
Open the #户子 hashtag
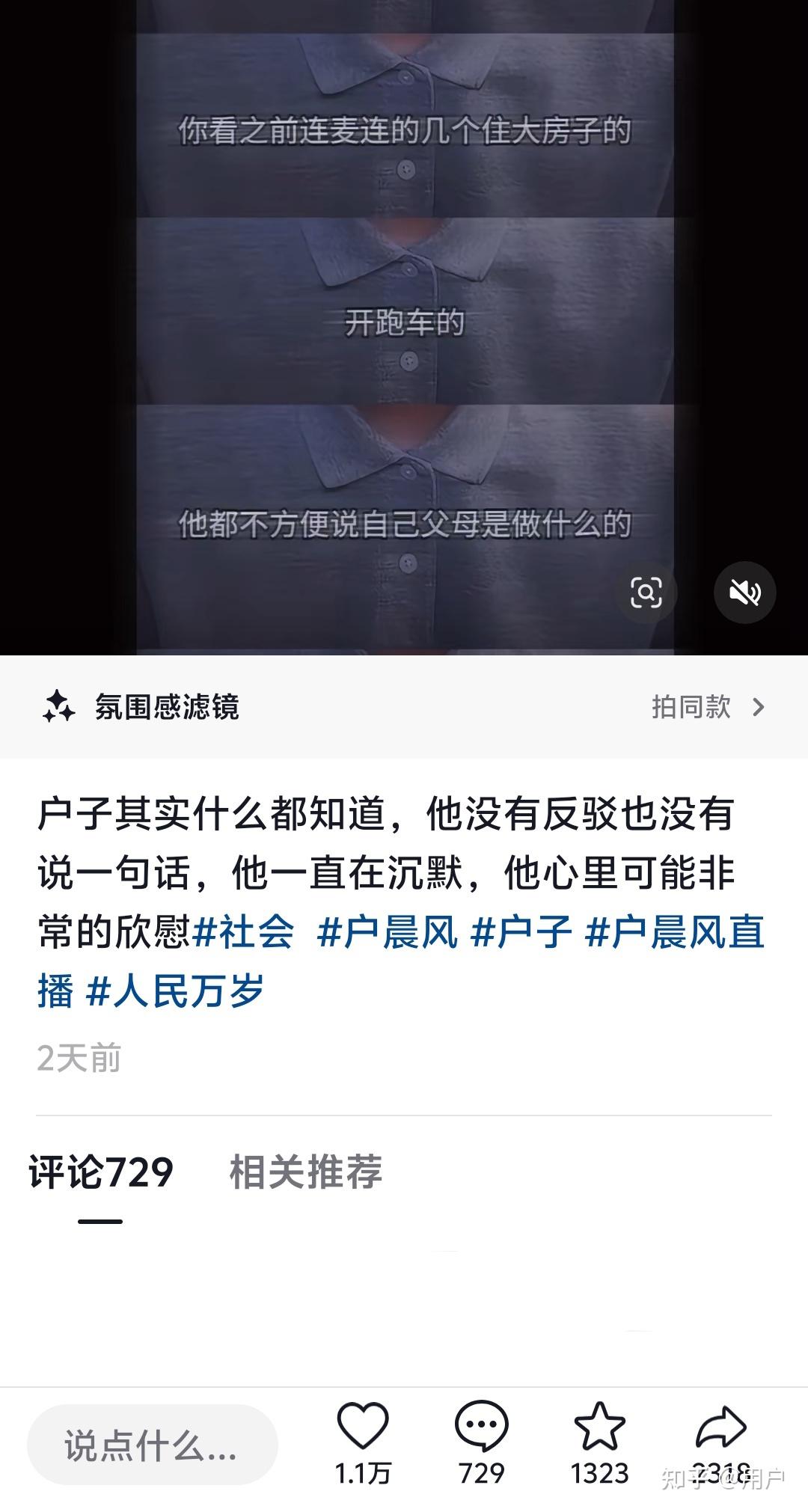tap(521, 932)
